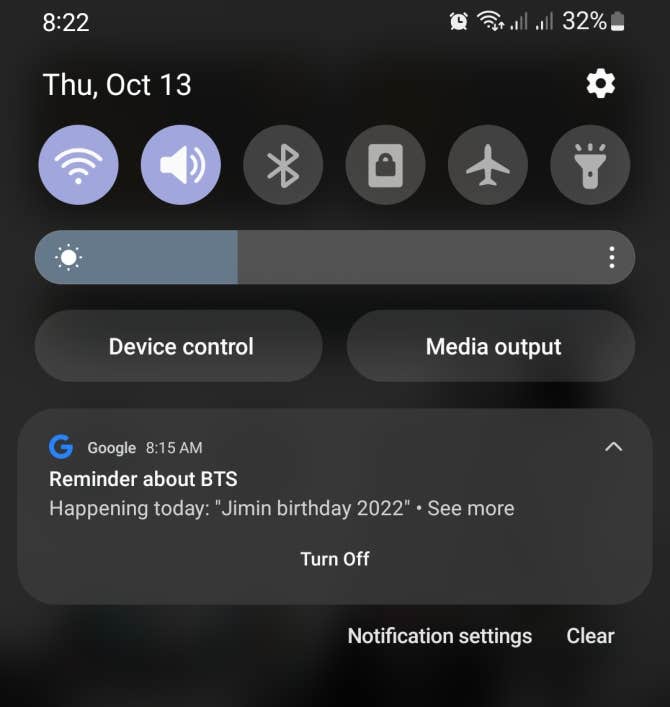Viewport: 670px width, 707px height.
Task: Open brightness options three-dot menu
Action: pyautogui.click(x=611, y=258)
